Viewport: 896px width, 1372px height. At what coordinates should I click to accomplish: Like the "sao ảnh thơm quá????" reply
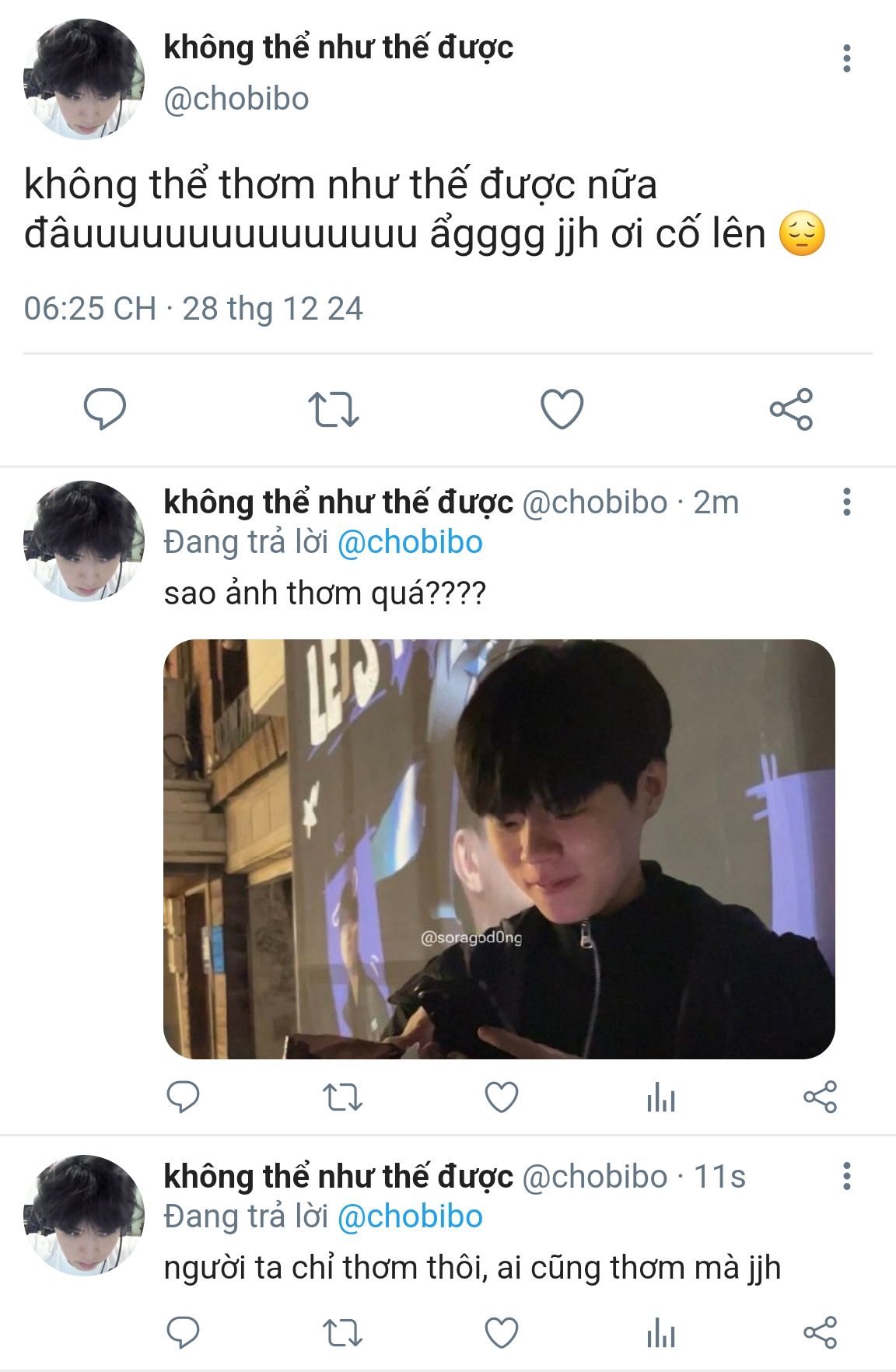[502, 1097]
